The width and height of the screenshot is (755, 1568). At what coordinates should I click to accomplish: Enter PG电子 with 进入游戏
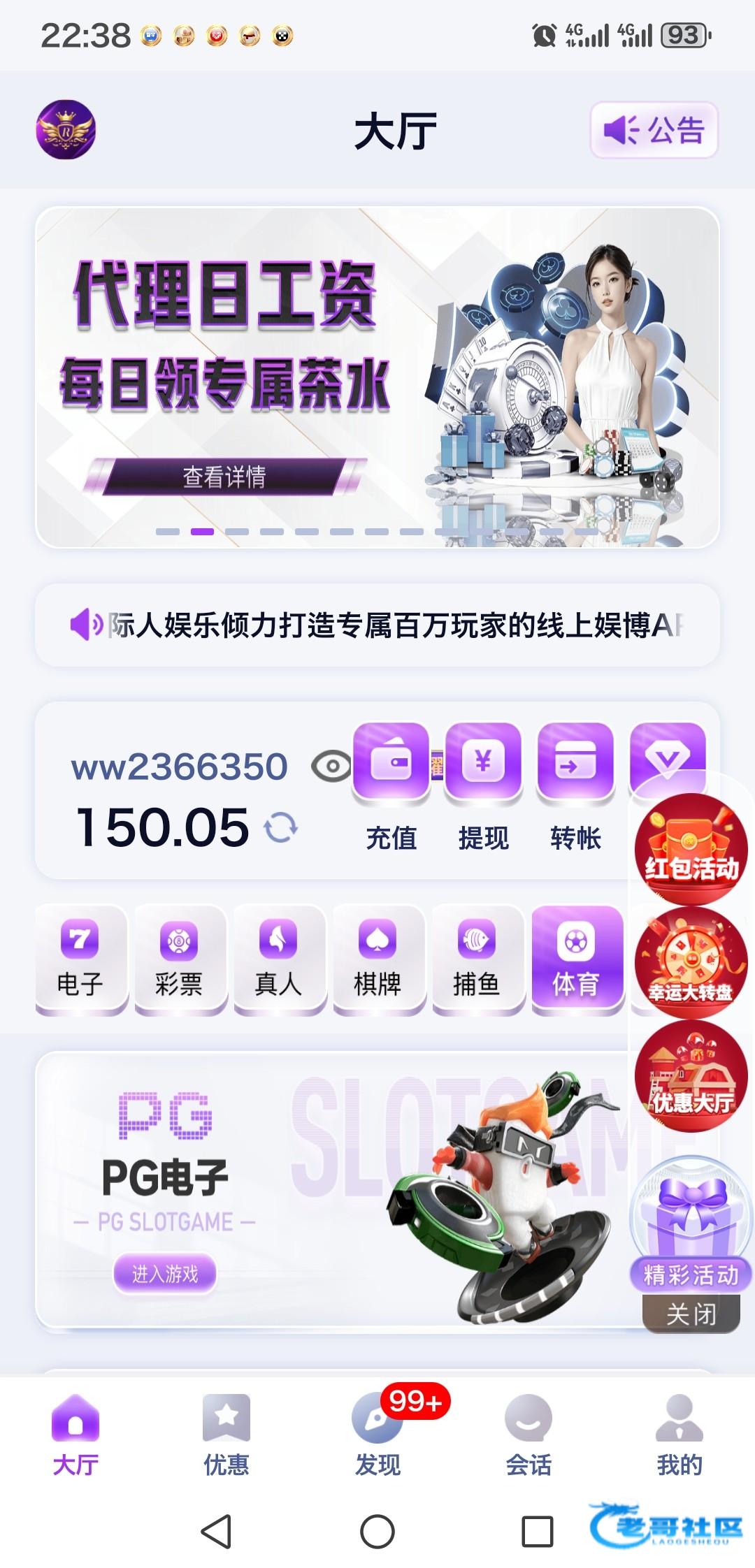pos(165,1274)
